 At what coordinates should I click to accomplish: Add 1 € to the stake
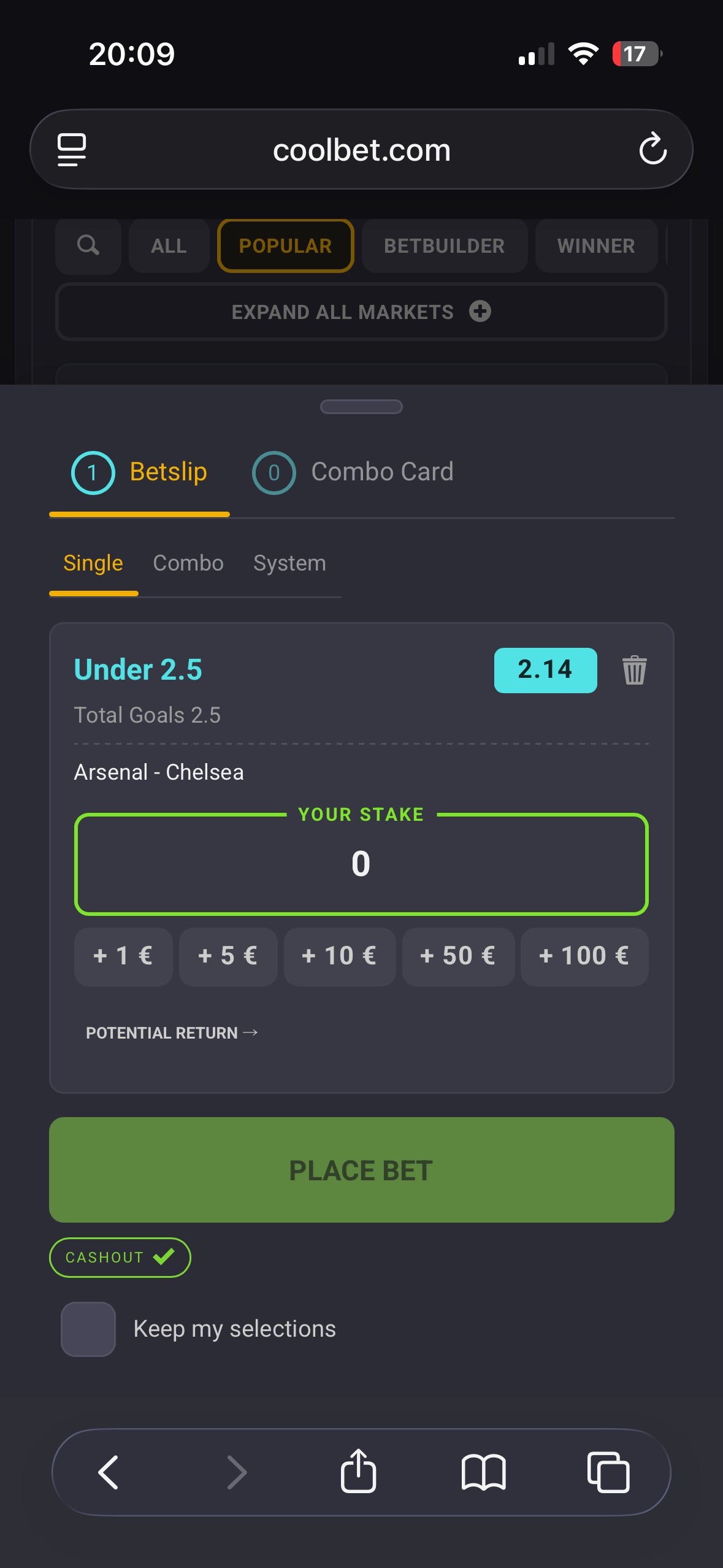(123, 956)
